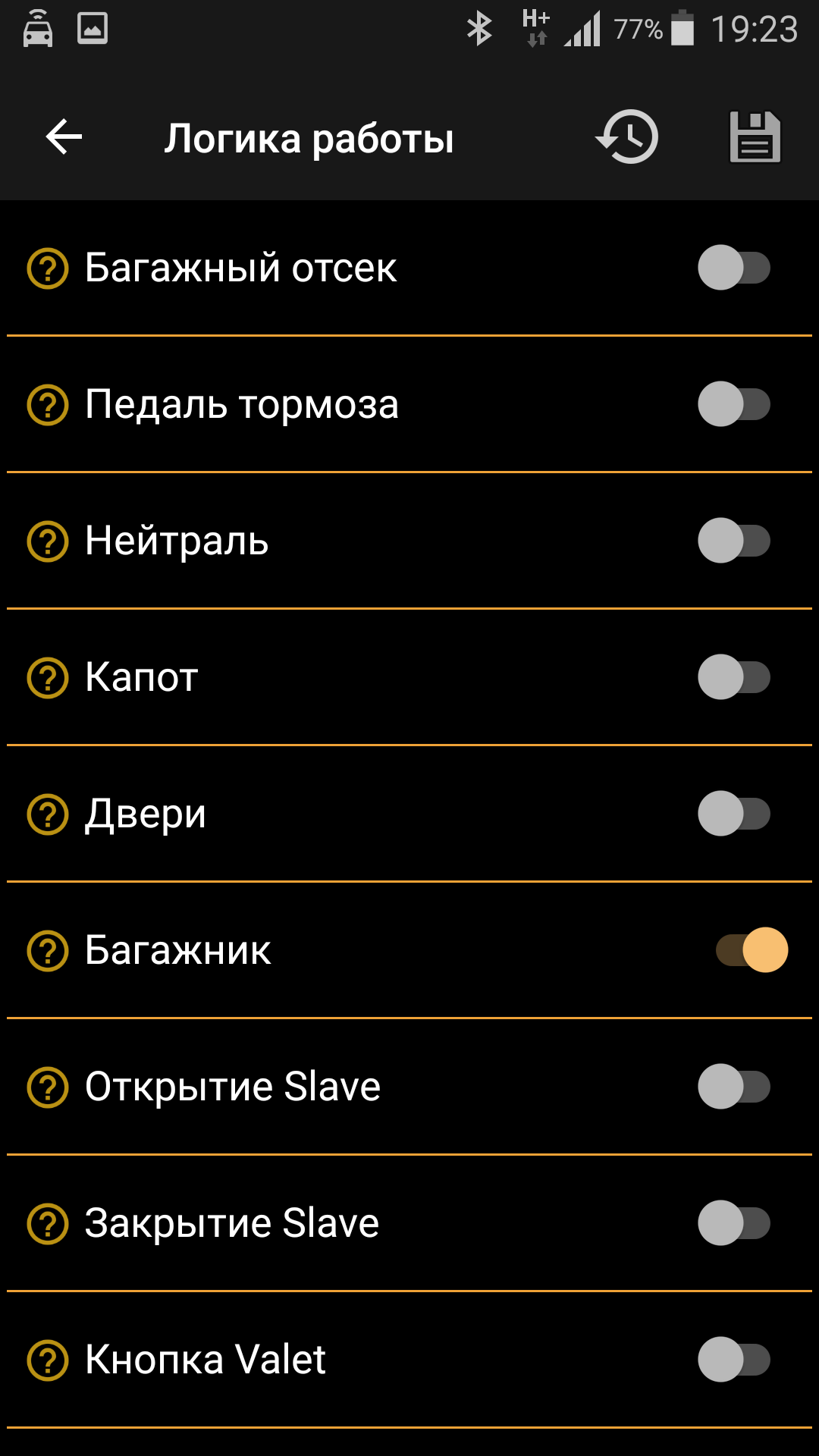819x1456 pixels.
Task: Enable the Багажный отсек switch
Action: pyautogui.click(x=734, y=268)
